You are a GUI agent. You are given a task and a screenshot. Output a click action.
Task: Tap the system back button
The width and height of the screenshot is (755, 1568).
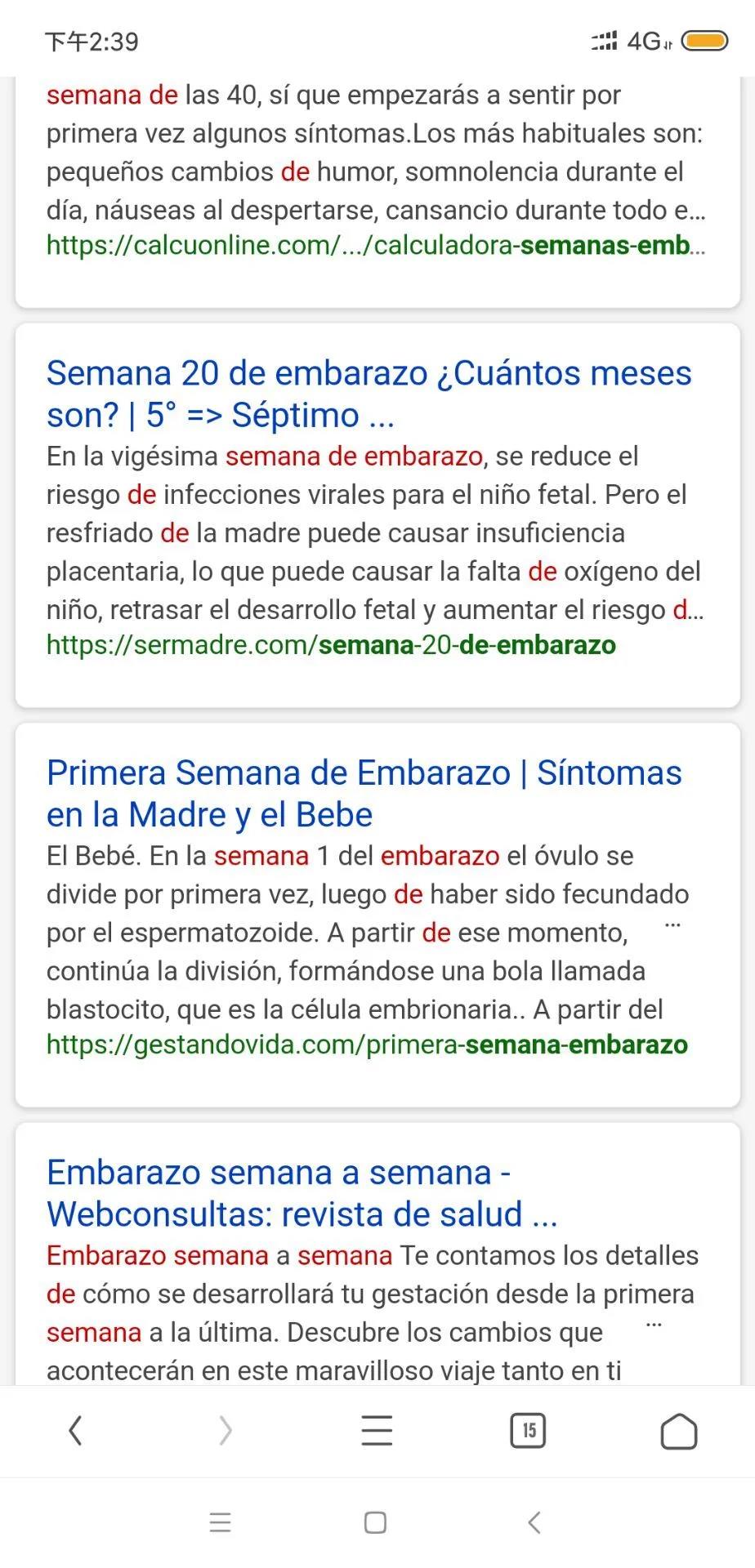(x=534, y=1522)
